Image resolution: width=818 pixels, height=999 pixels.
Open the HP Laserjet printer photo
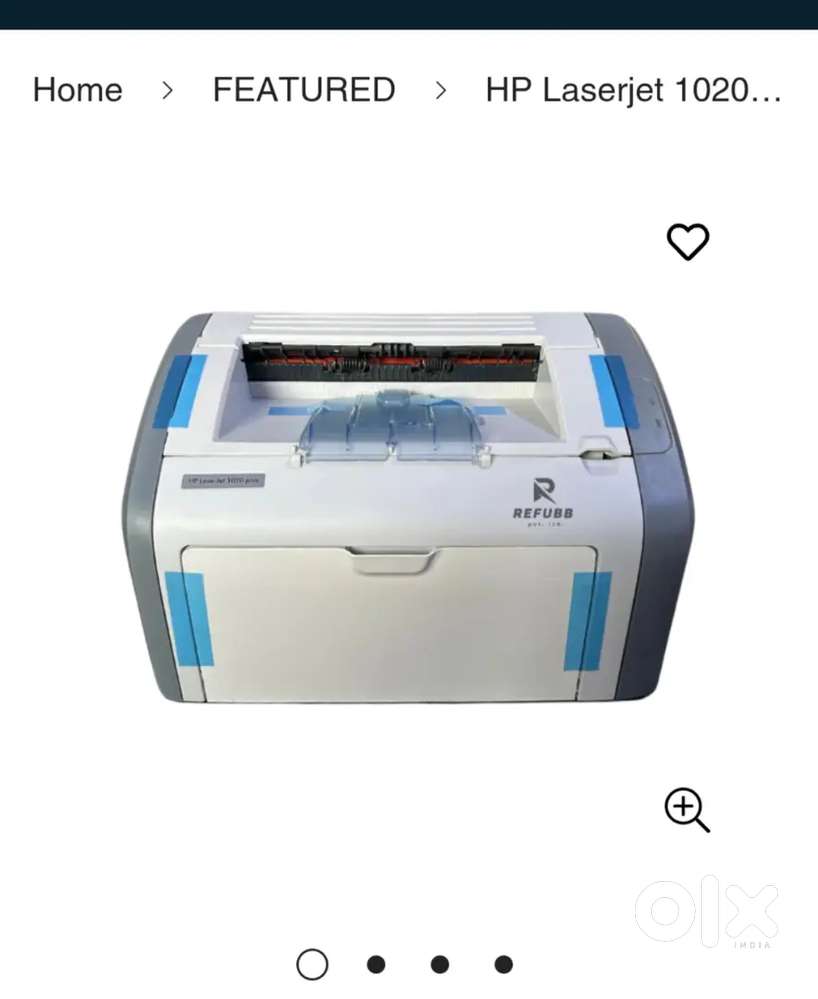coord(408,508)
